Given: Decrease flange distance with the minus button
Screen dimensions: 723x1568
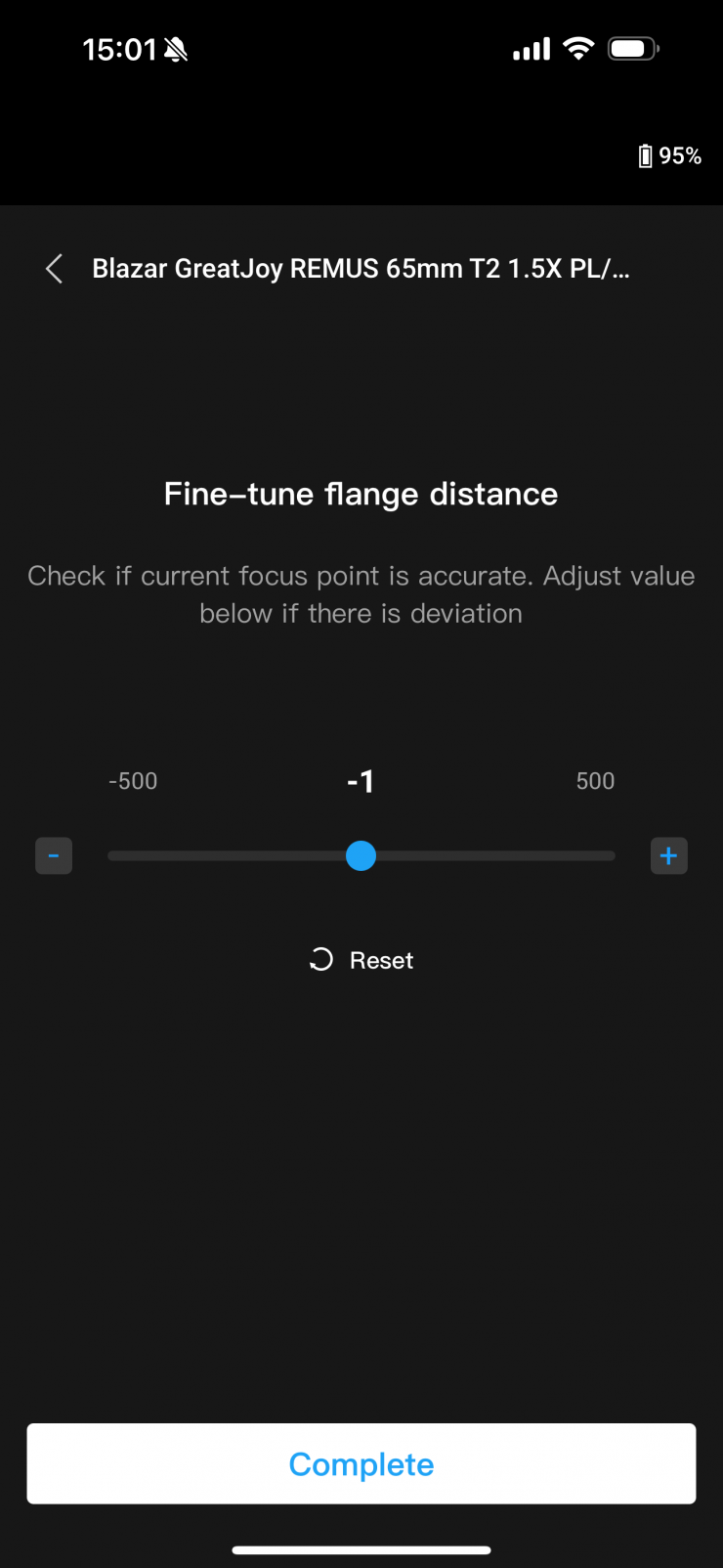Looking at the screenshot, I should [54, 856].
